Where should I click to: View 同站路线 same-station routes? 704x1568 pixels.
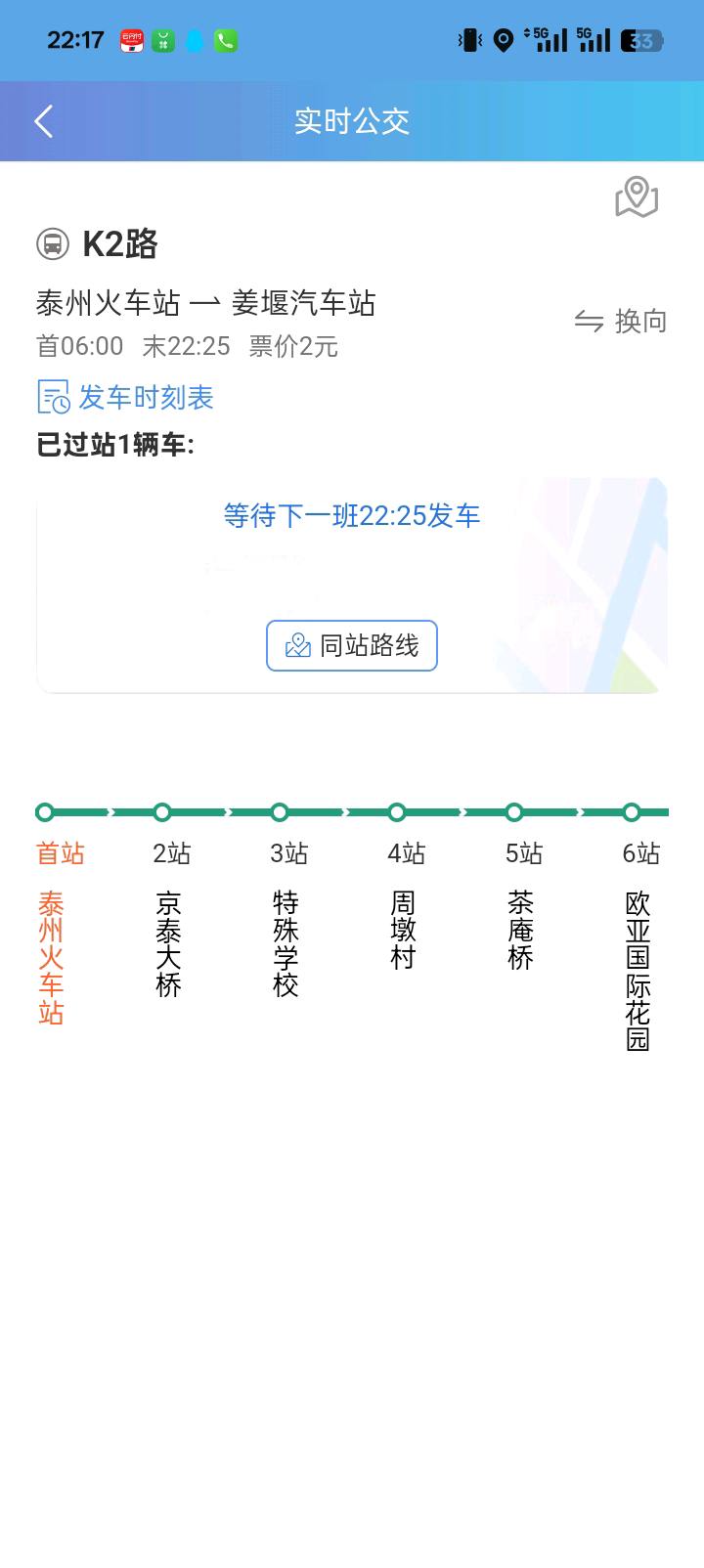click(x=352, y=645)
